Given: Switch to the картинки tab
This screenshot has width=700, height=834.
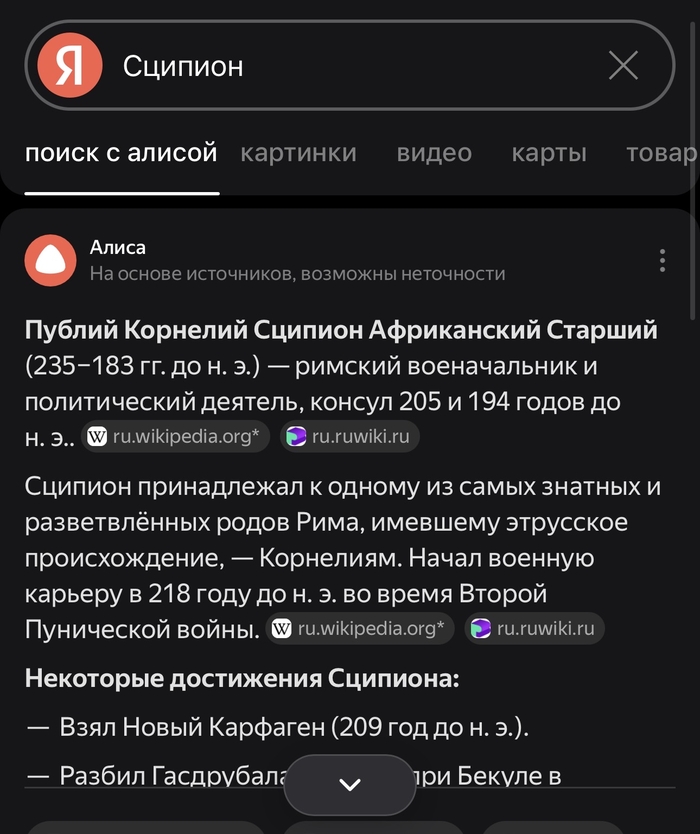Looking at the screenshot, I should click(298, 153).
